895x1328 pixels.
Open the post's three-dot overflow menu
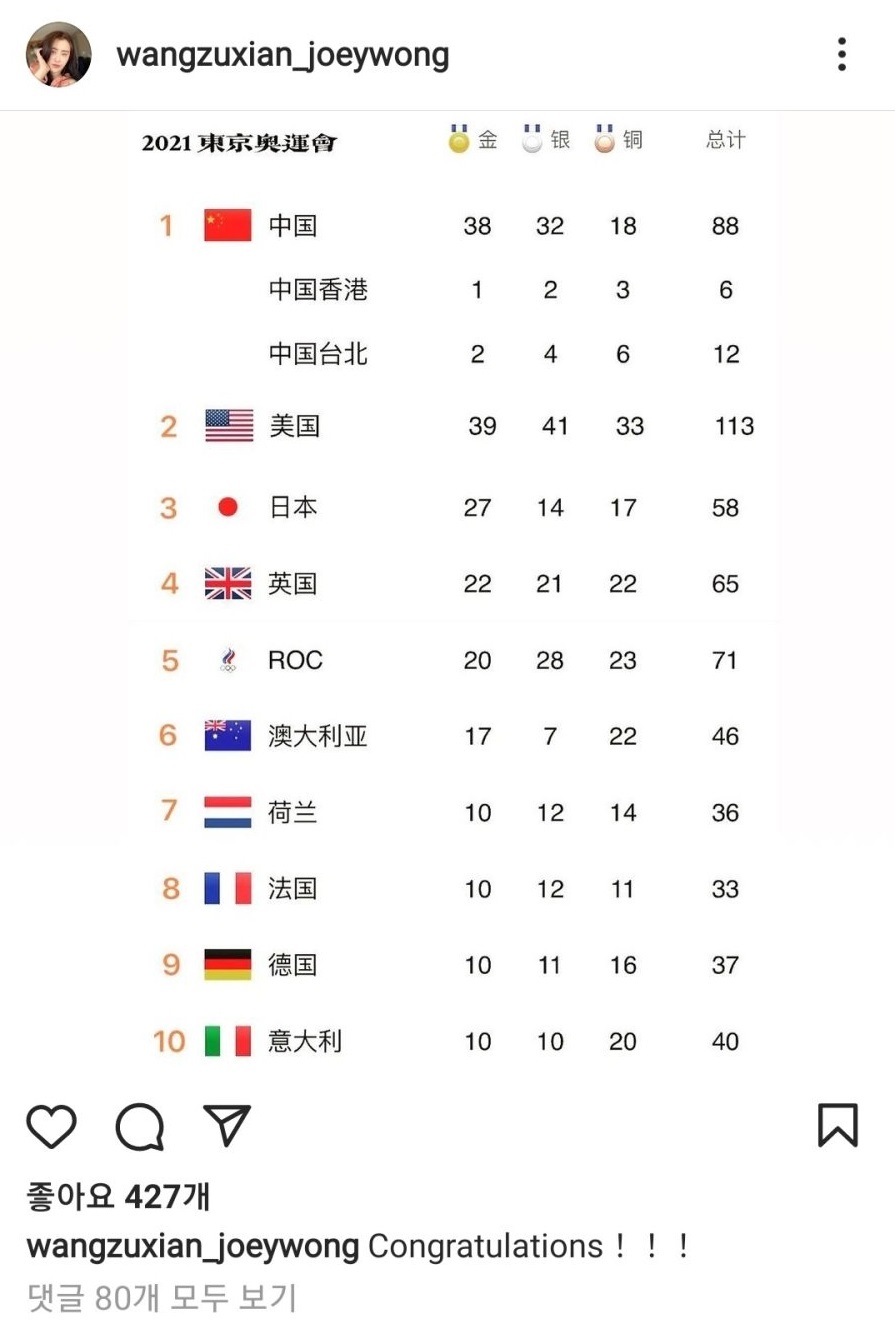(842, 55)
